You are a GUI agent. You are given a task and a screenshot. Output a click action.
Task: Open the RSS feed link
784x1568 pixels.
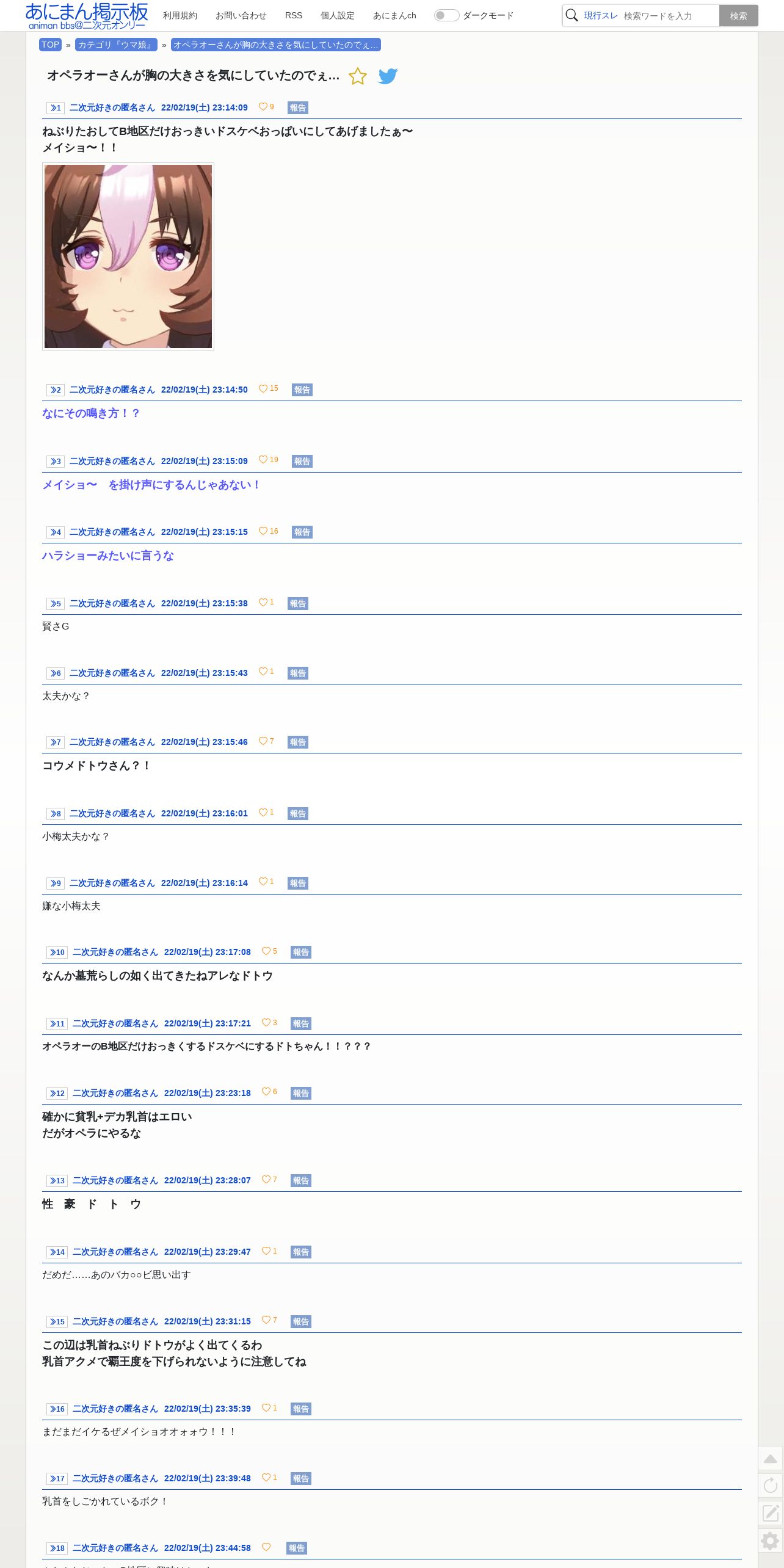click(294, 15)
